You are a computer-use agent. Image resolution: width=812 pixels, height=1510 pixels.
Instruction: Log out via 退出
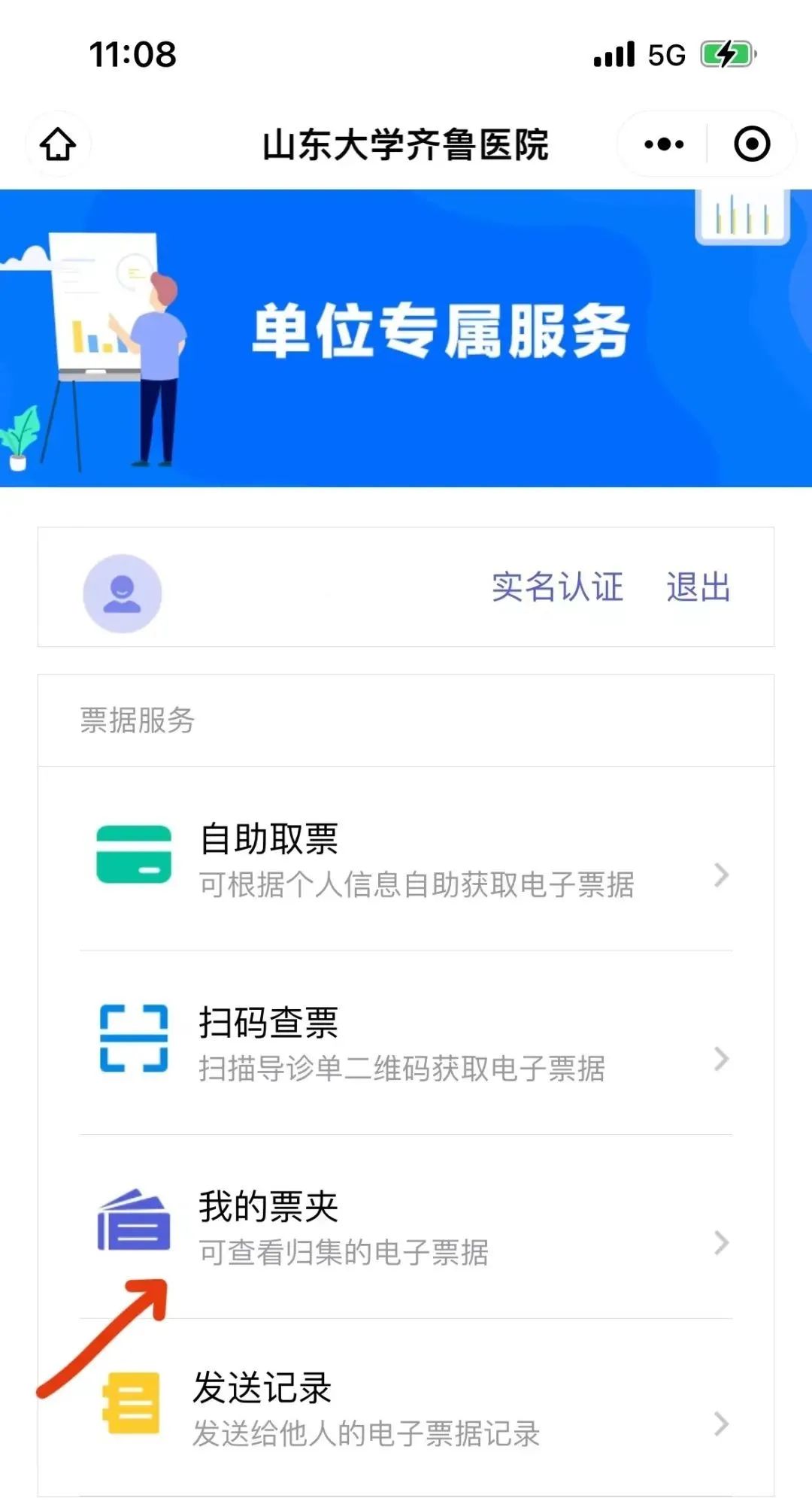[698, 587]
